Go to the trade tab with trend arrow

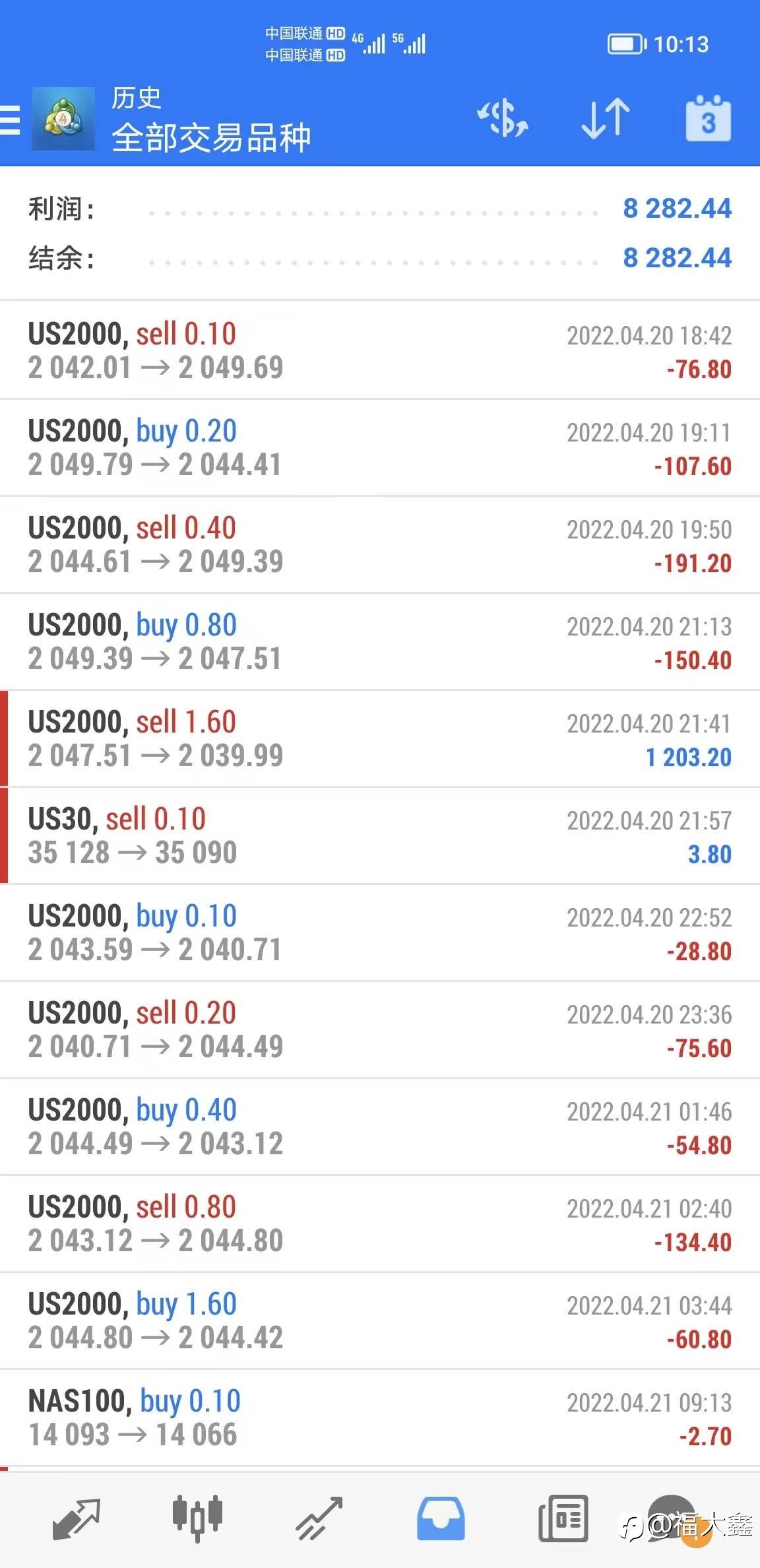click(319, 1519)
